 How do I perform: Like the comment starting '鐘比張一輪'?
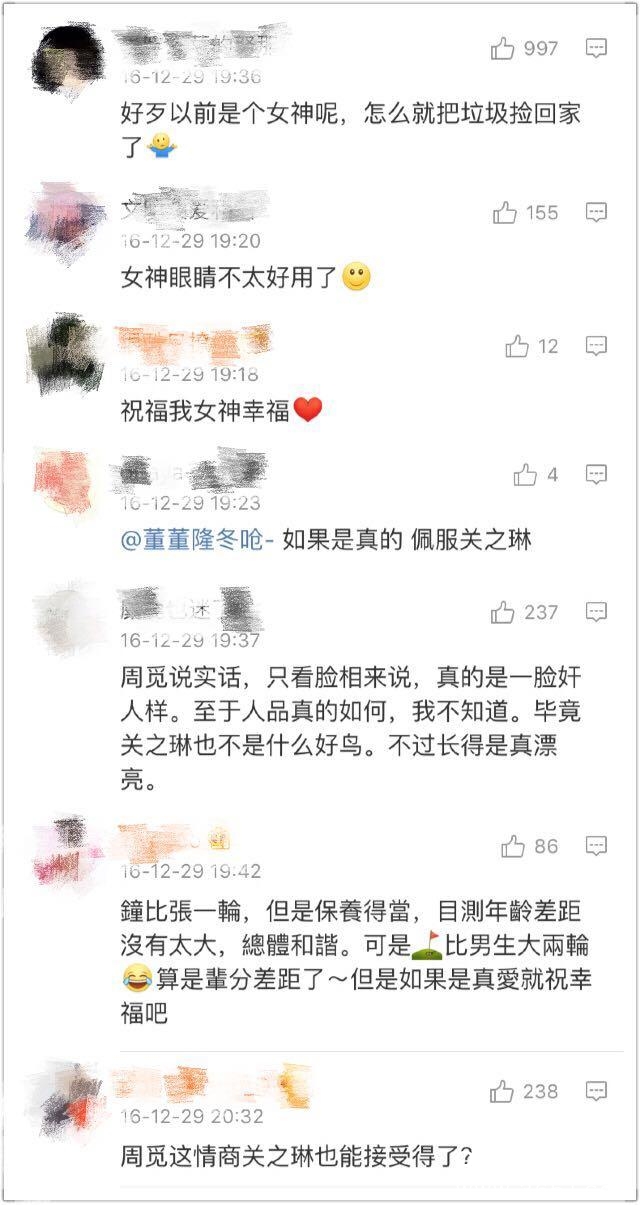pyautogui.click(x=513, y=846)
